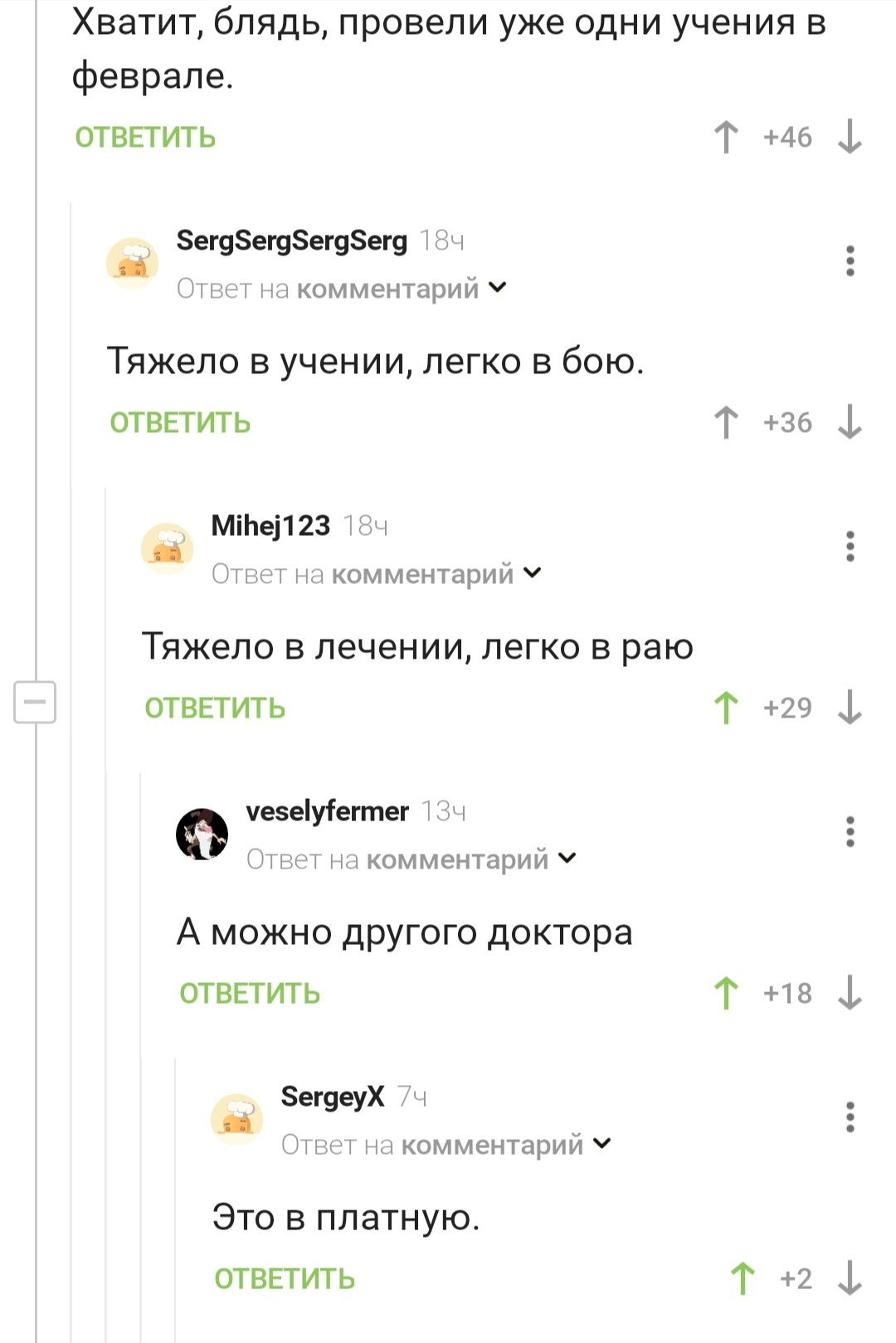Expand parent comment above veselyfermer's reply
Viewport: 896px width, 1343px height.
click(x=567, y=859)
